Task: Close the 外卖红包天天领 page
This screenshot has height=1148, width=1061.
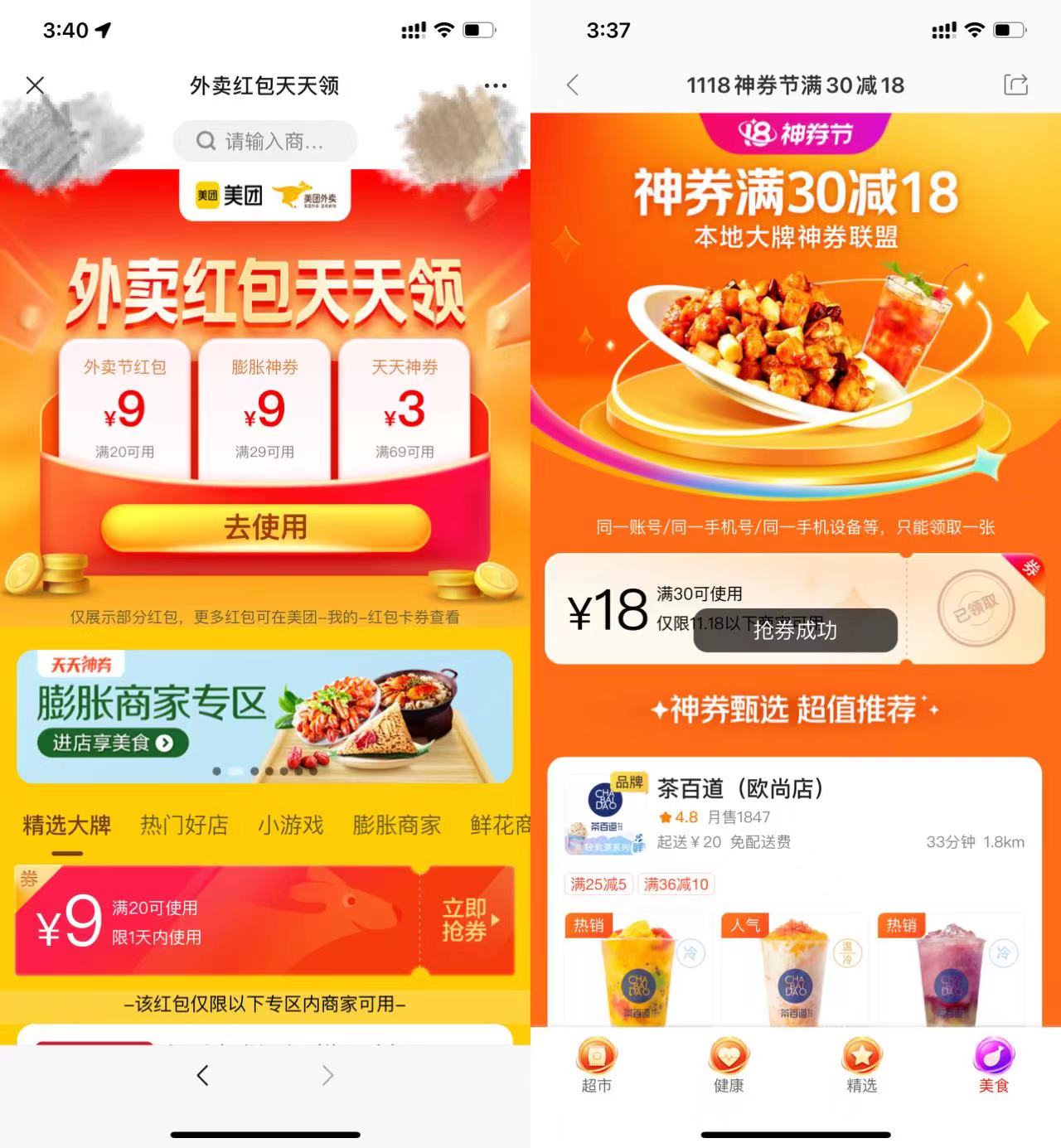Action: pyautogui.click(x=35, y=85)
